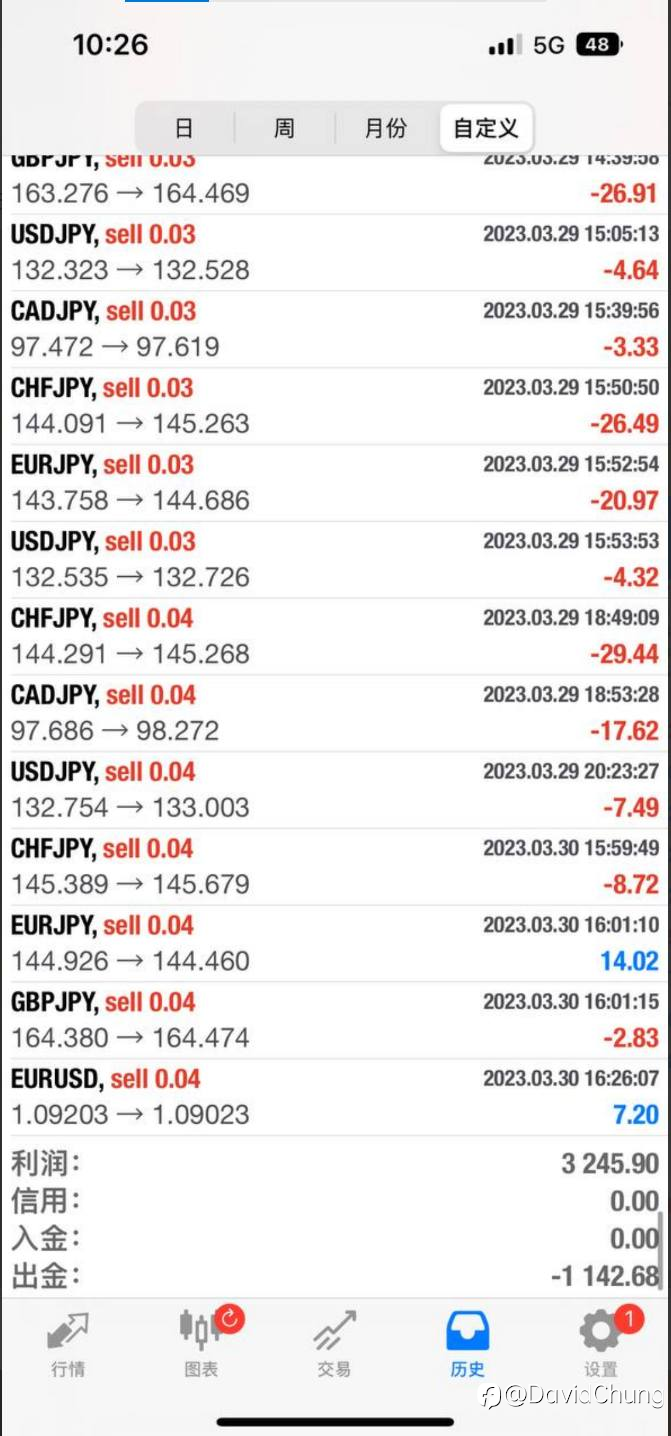
Task: Open the 行情 quotes tab
Action: (x=67, y=1345)
